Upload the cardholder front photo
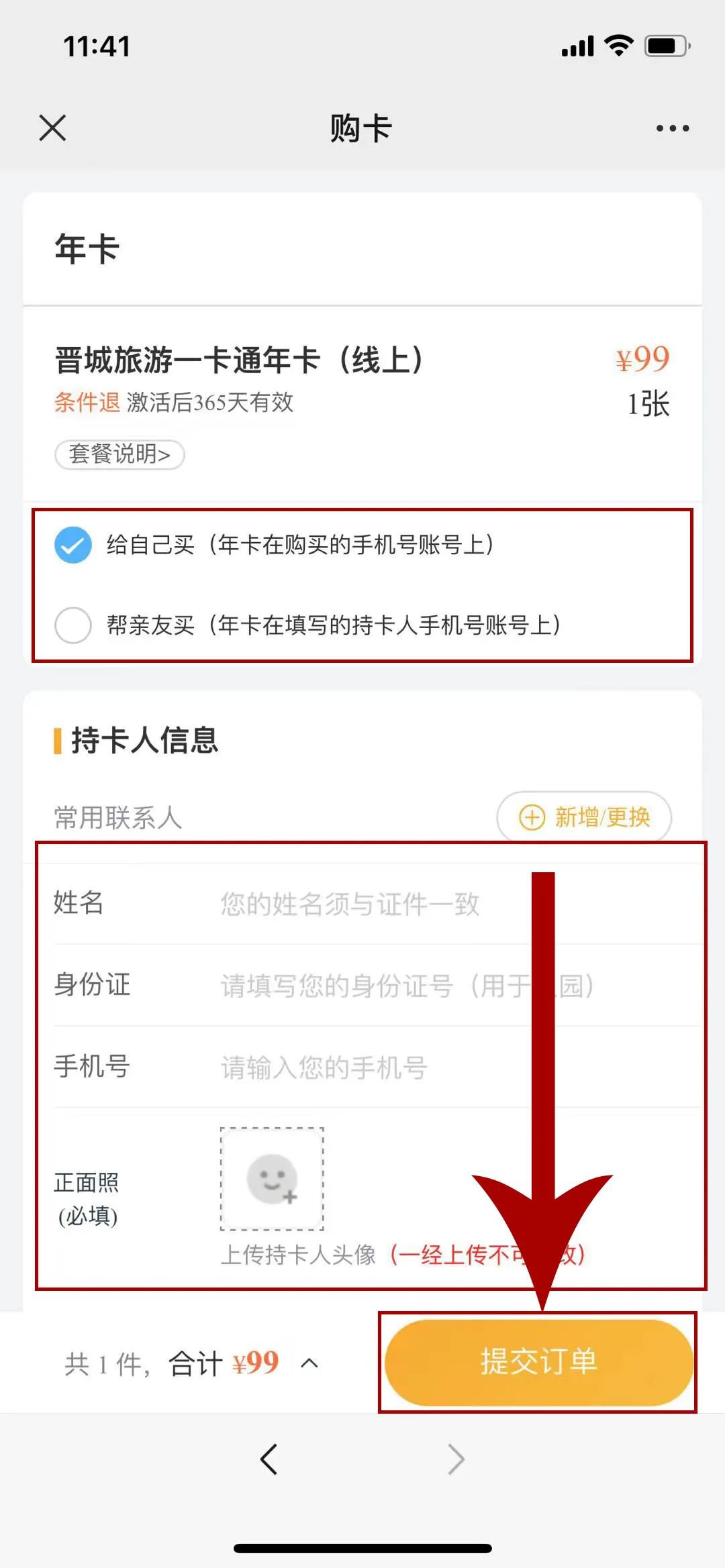The width and height of the screenshot is (725, 1568). 272,1179
